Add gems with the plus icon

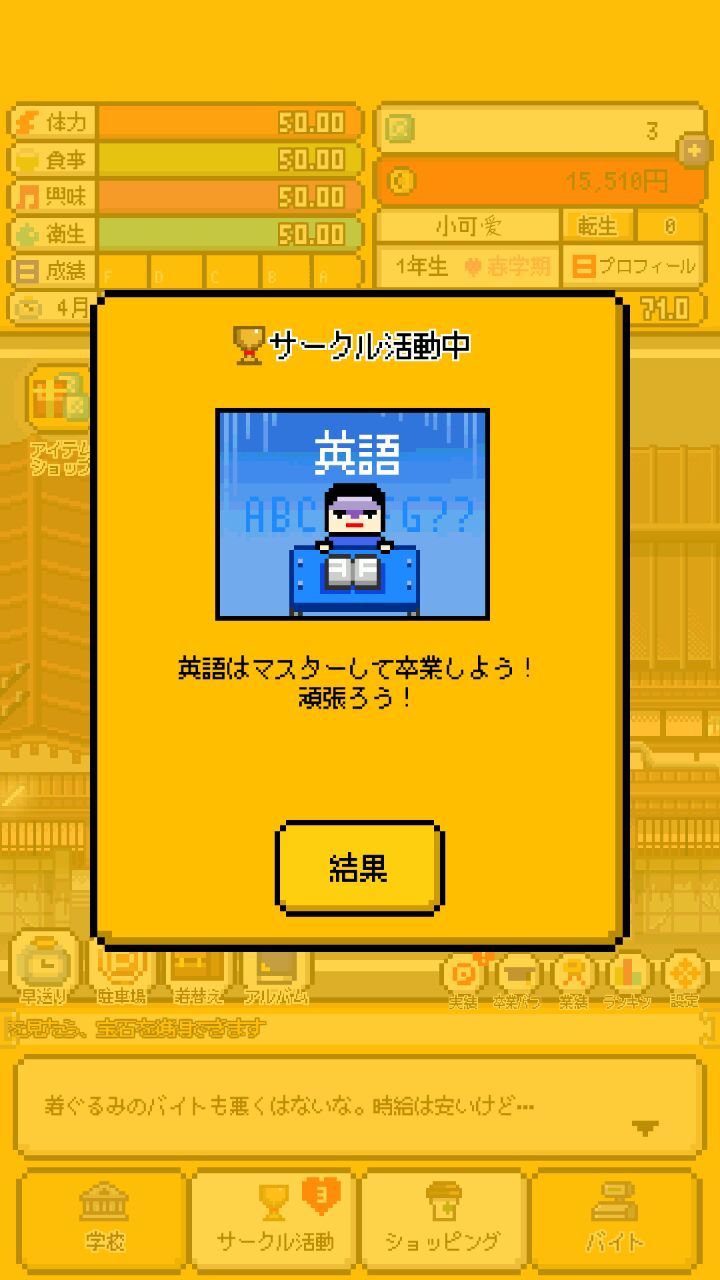click(x=693, y=151)
